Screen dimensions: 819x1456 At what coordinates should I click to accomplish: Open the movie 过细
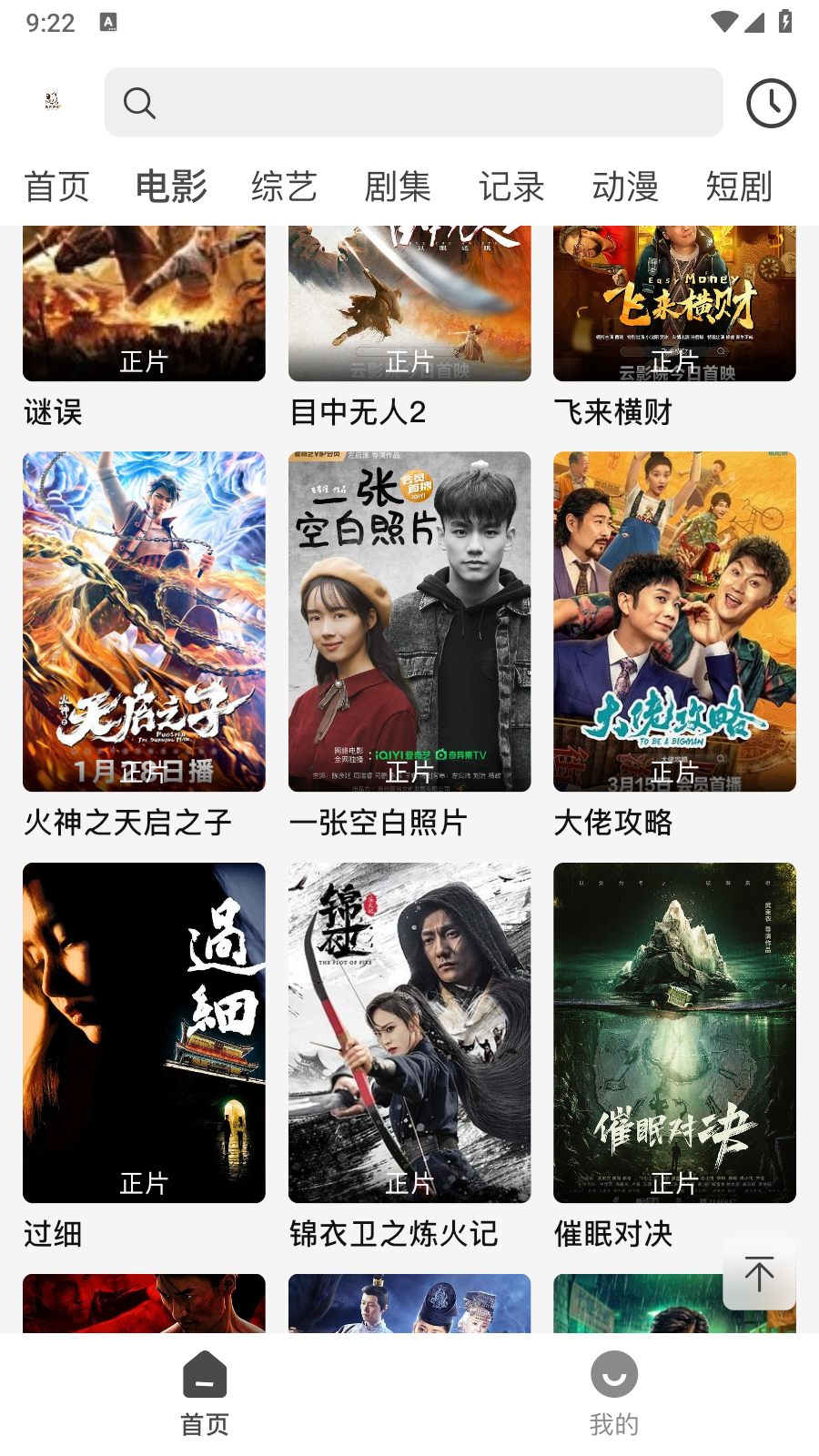(x=144, y=1033)
